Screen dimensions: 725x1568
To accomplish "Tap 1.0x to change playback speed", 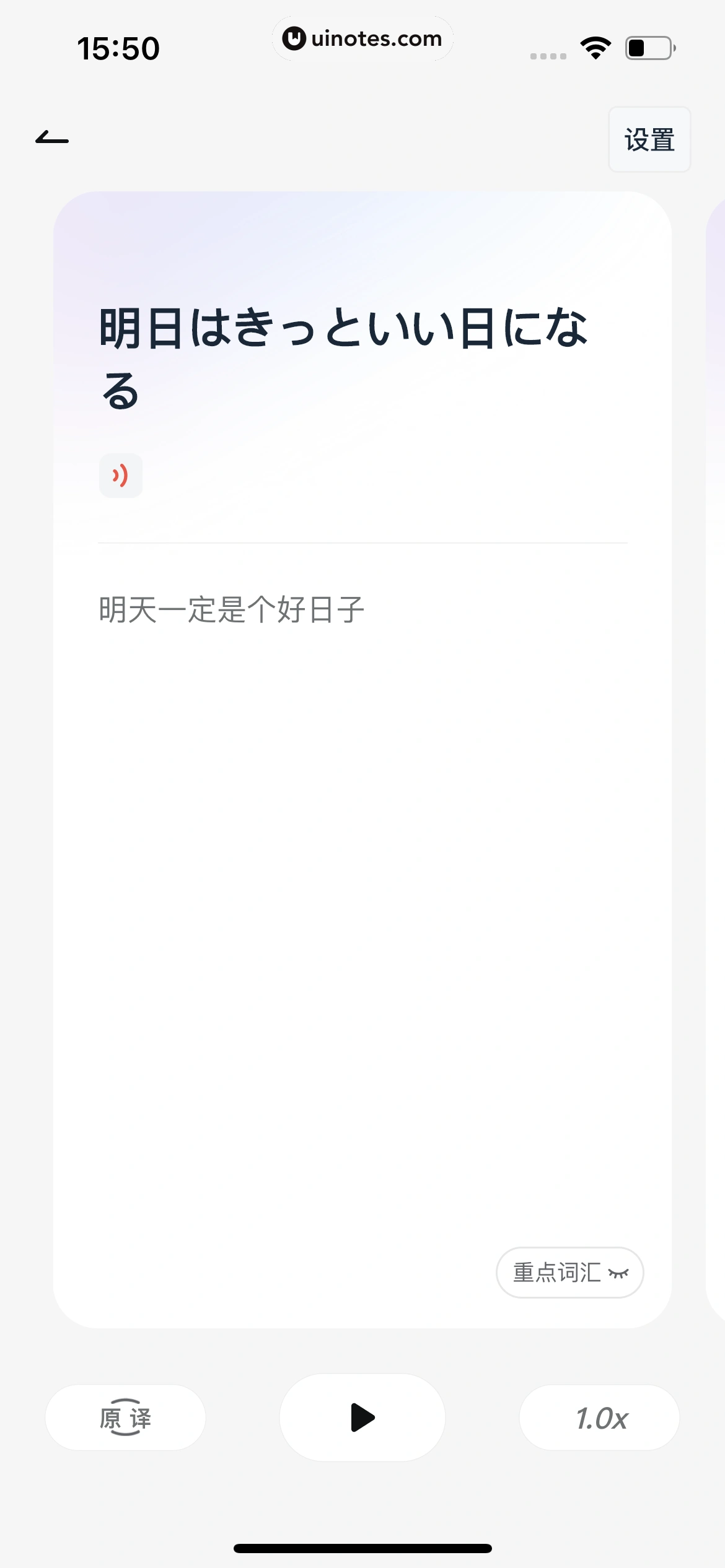I will [600, 1417].
